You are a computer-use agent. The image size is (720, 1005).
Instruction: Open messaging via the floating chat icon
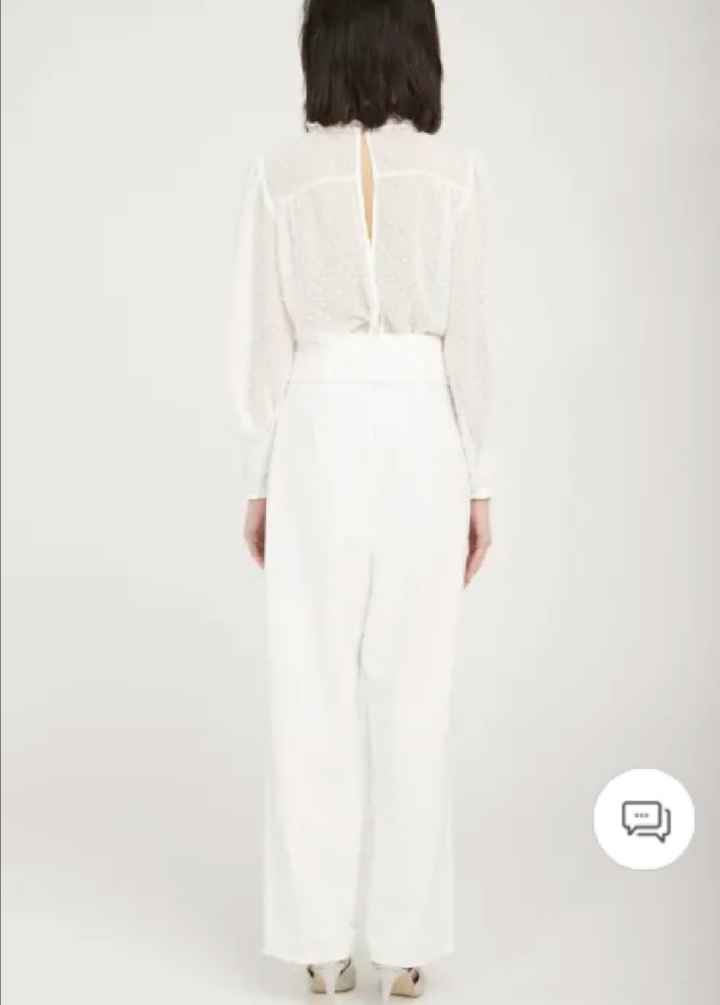[x=645, y=818]
